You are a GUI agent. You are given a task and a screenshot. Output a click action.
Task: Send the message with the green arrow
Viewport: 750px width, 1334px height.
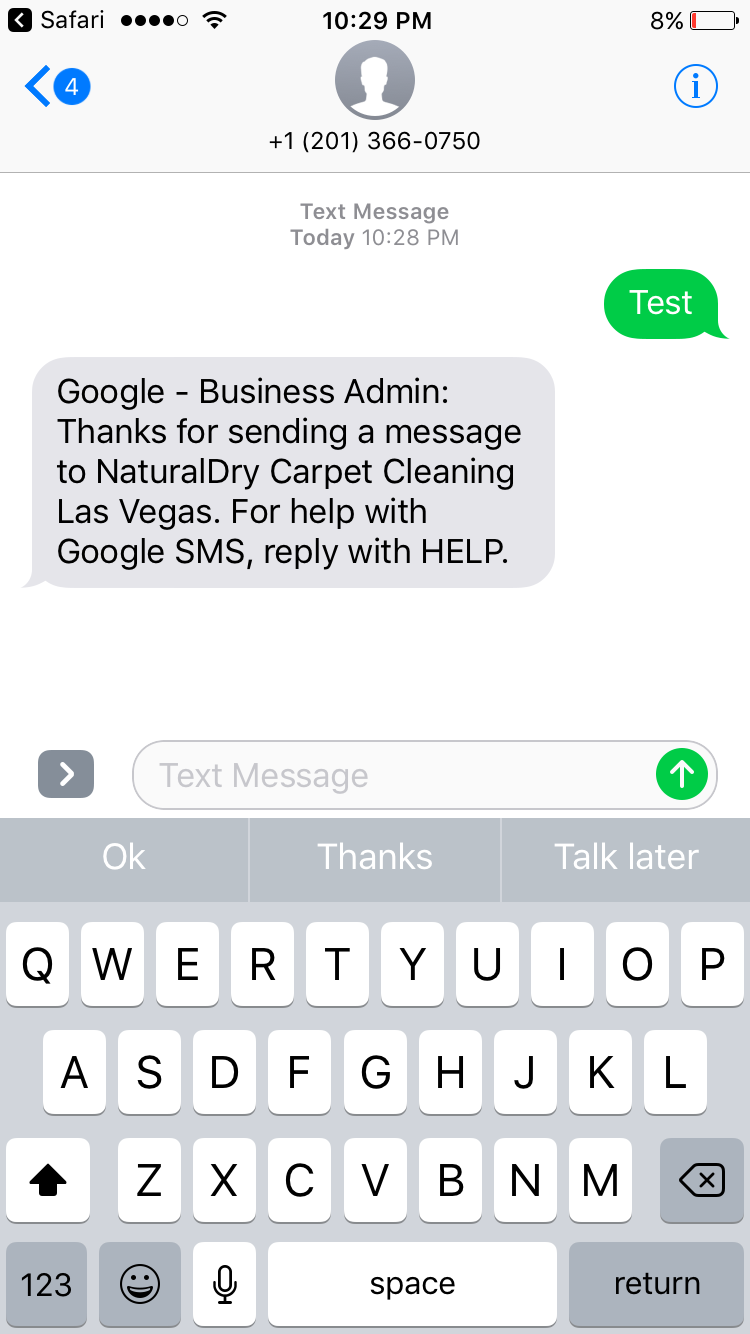[682, 774]
